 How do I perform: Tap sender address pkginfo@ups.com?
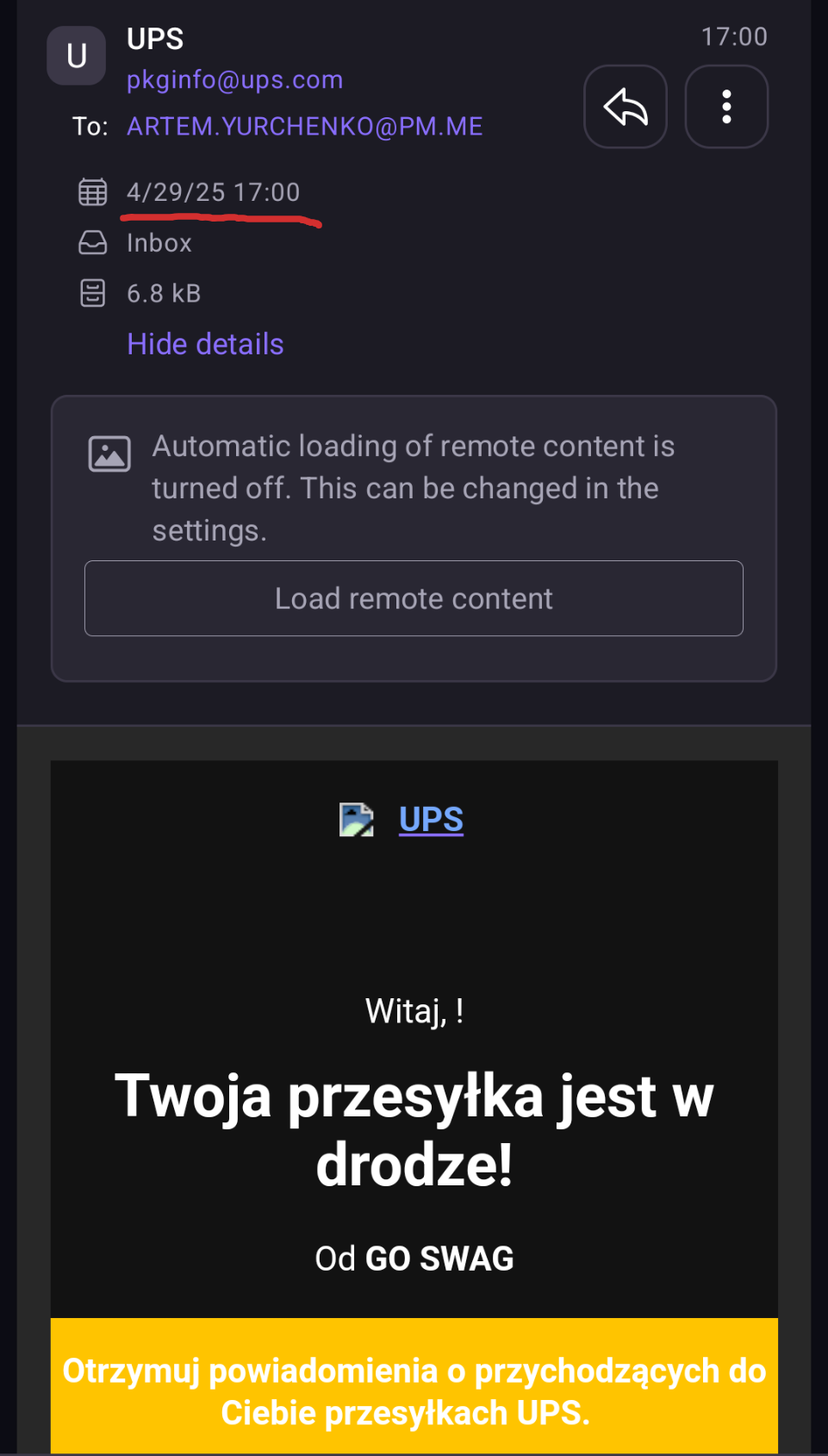[x=234, y=80]
